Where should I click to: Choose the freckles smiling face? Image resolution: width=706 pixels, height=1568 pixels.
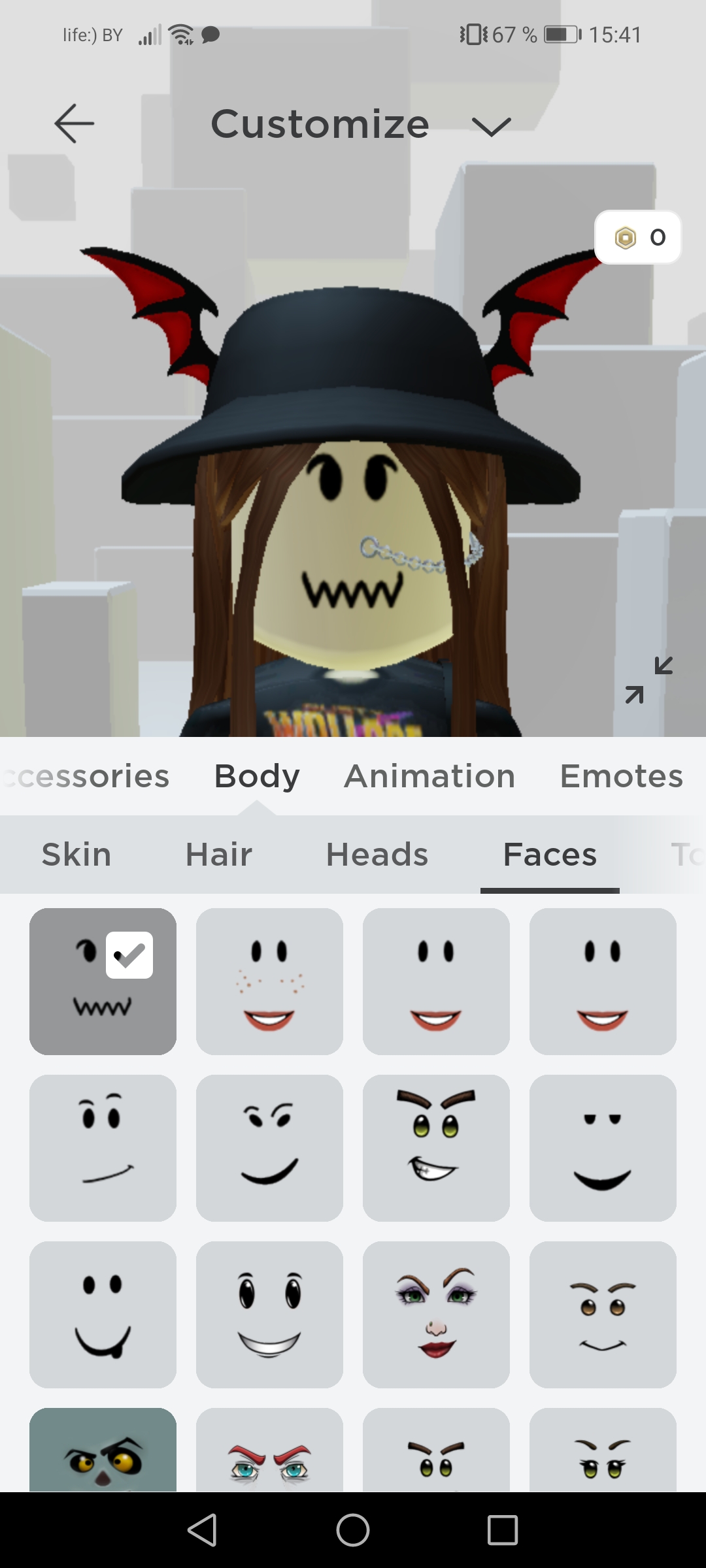point(269,981)
